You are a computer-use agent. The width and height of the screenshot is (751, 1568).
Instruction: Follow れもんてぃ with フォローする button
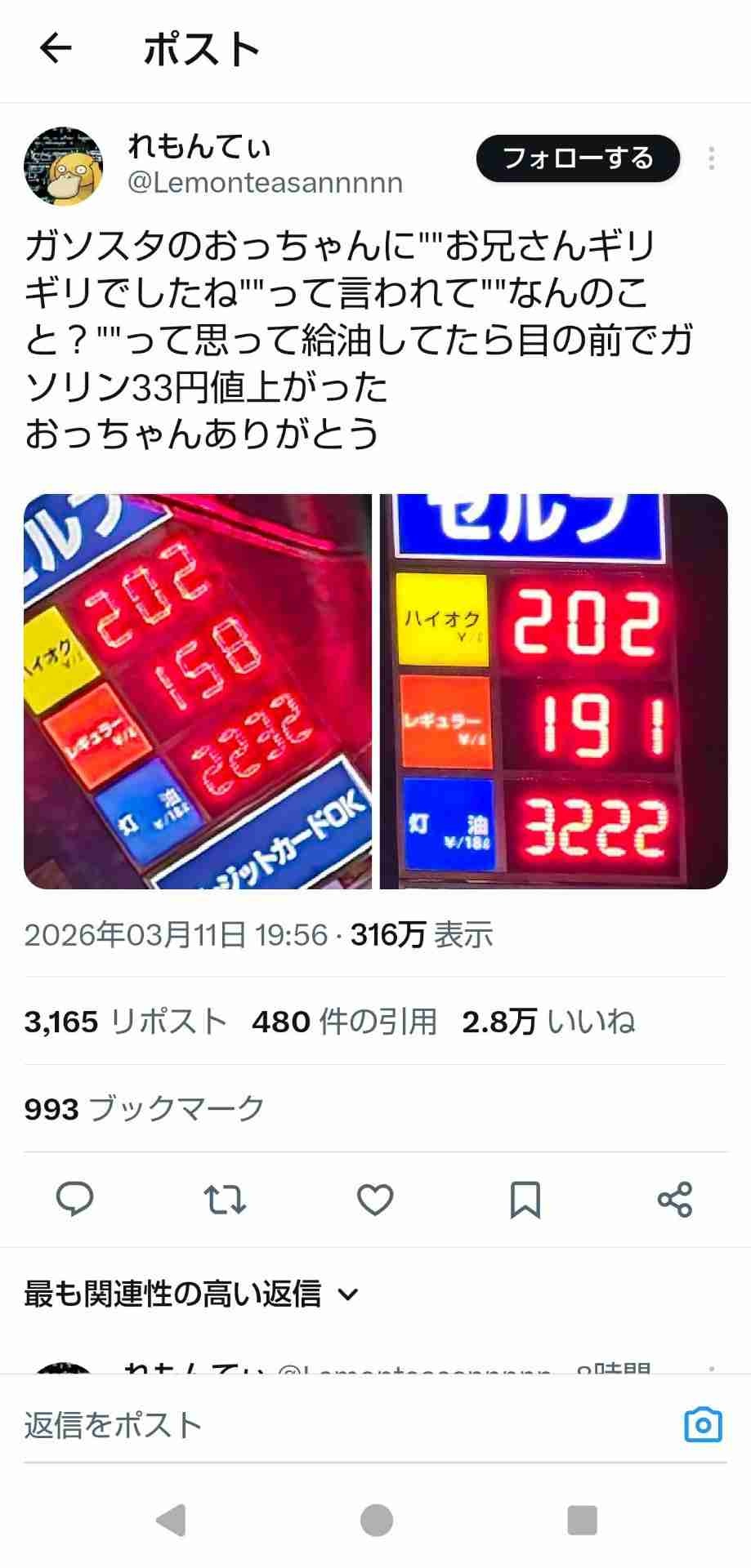(578, 158)
